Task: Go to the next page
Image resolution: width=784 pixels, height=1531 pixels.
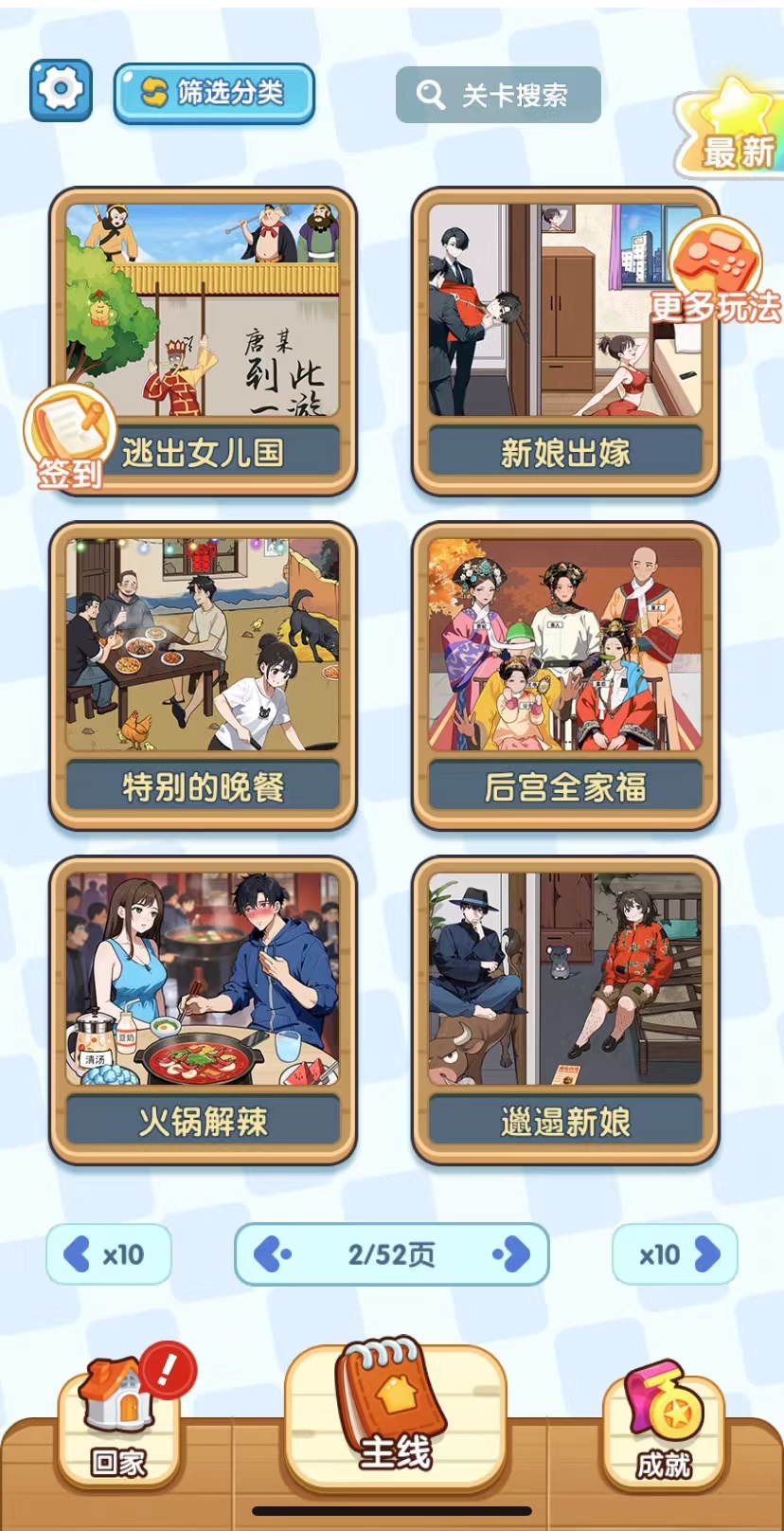Action: click(511, 1254)
